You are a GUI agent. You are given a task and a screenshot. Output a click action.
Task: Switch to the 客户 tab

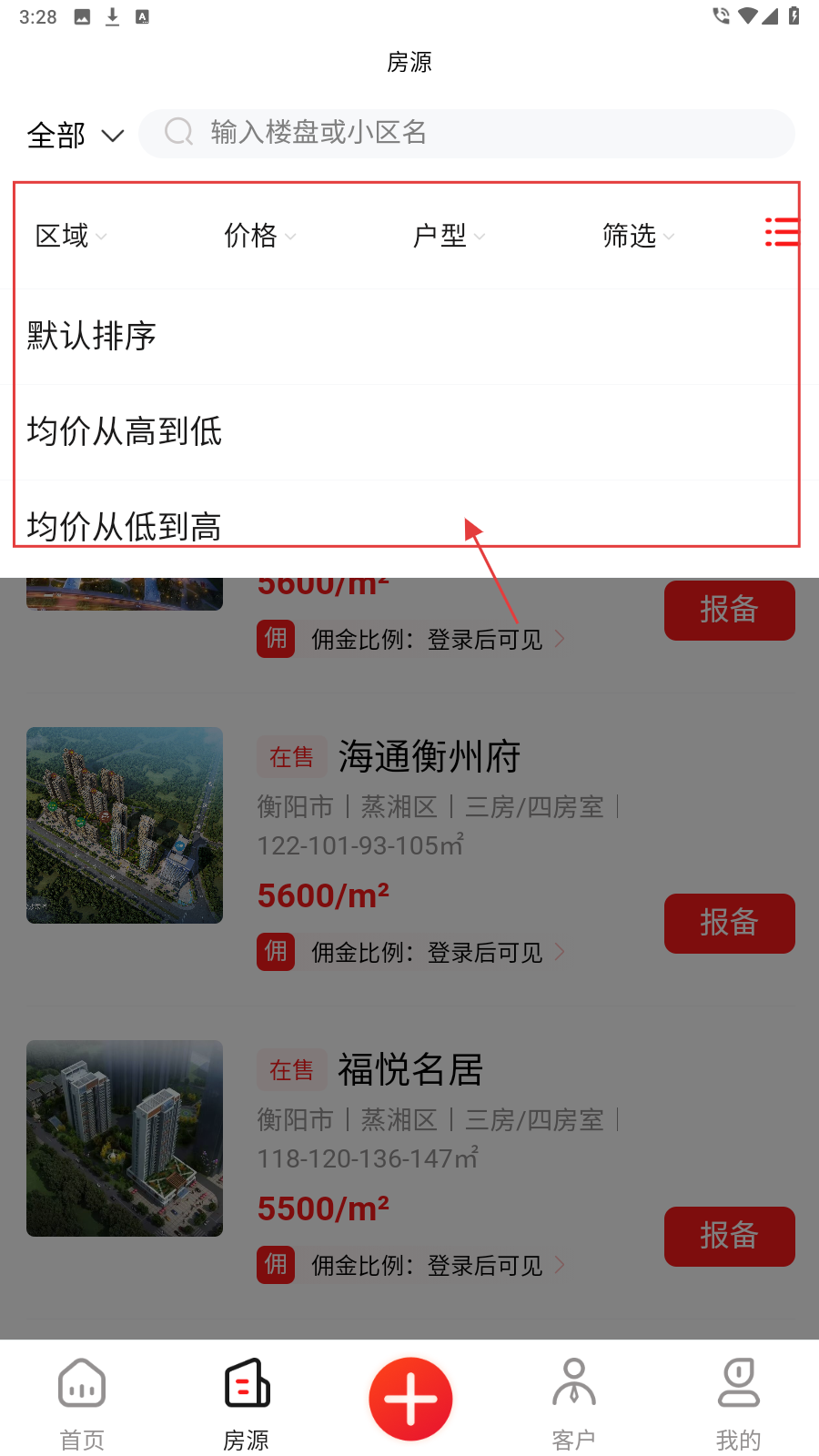573,1401
